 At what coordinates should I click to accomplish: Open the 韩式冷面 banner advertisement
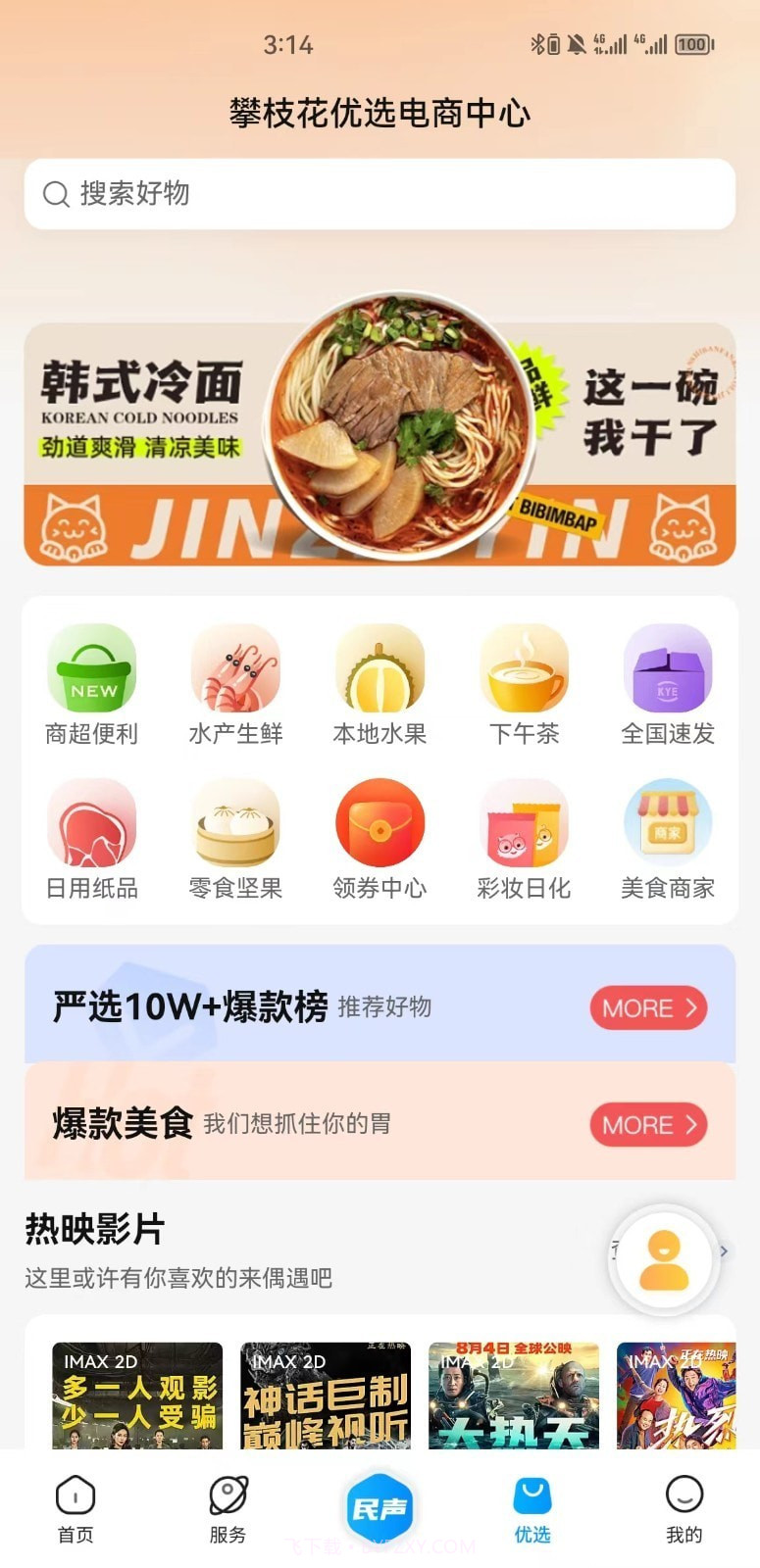pos(380,443)
